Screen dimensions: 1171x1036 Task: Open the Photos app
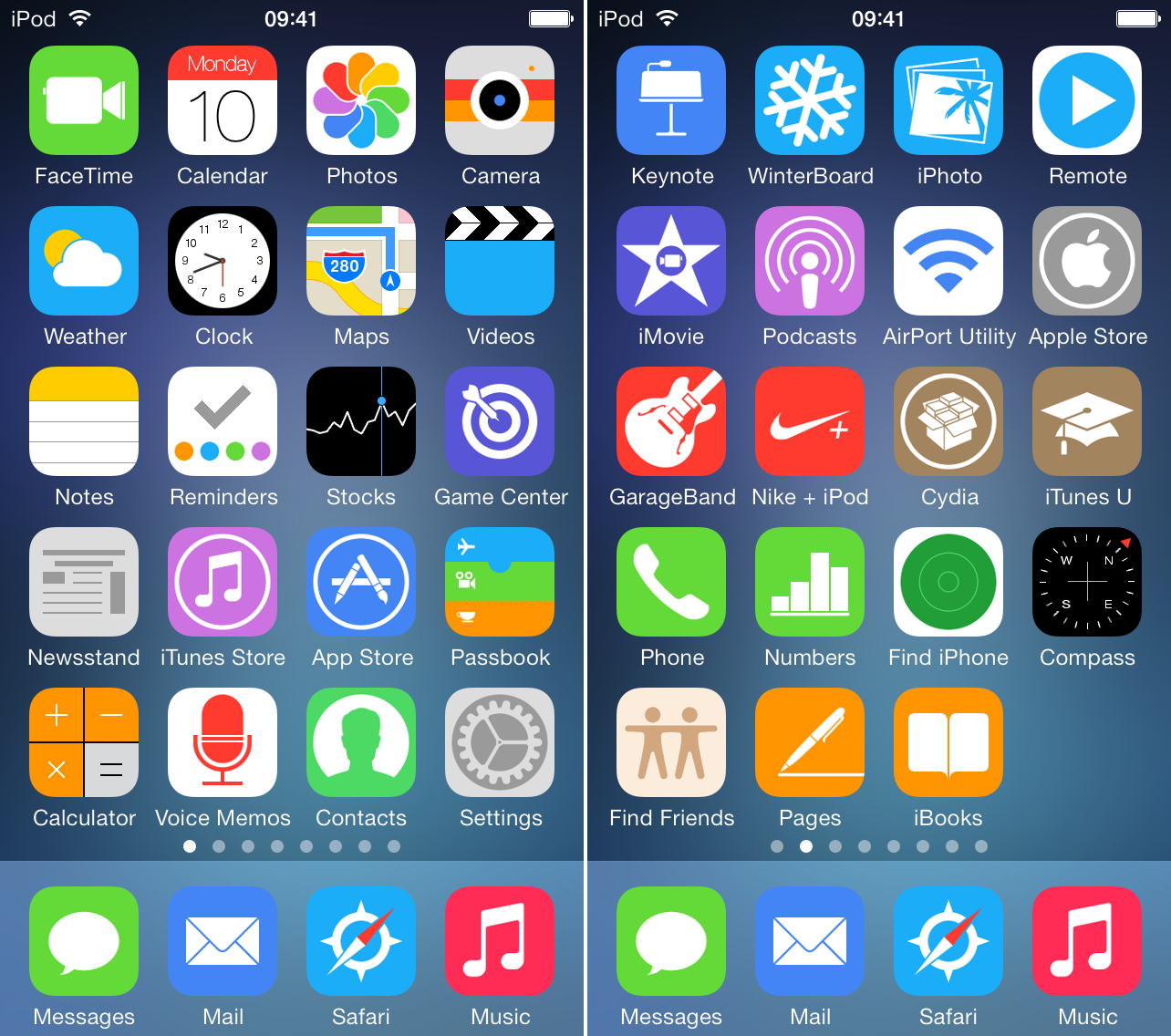point(361,100)
